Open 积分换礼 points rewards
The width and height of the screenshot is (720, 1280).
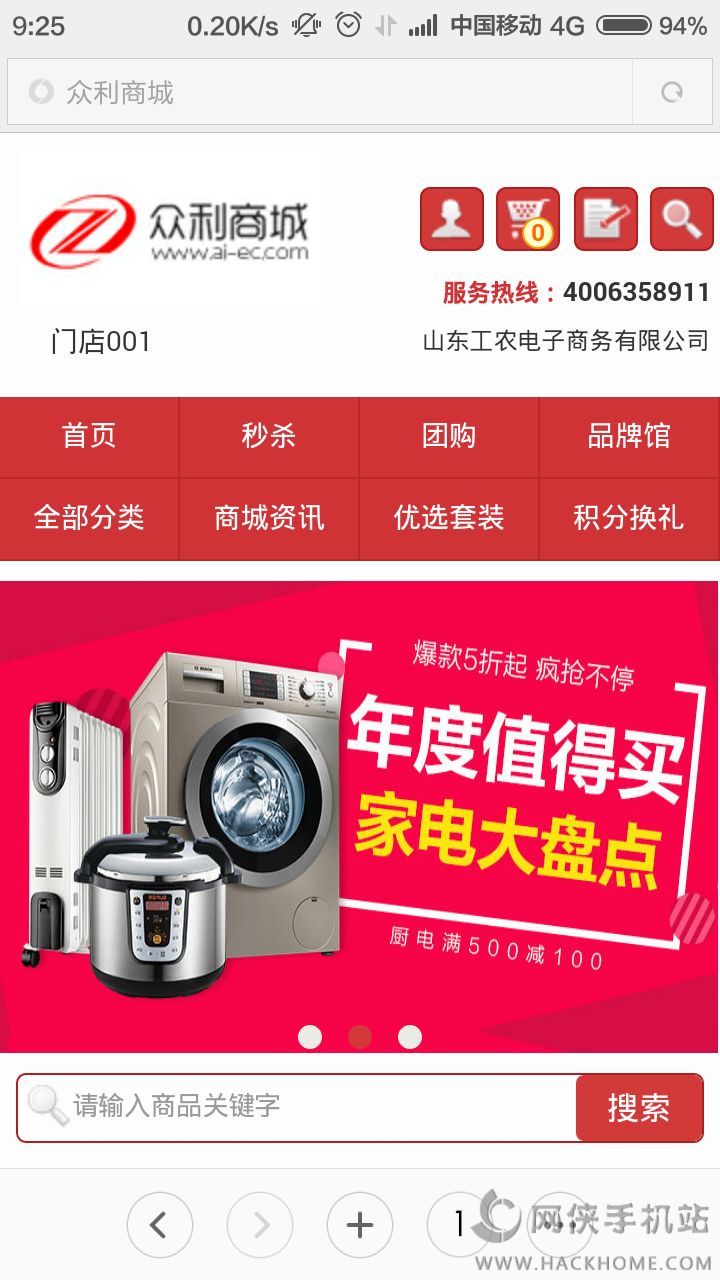tap(629, 517)
